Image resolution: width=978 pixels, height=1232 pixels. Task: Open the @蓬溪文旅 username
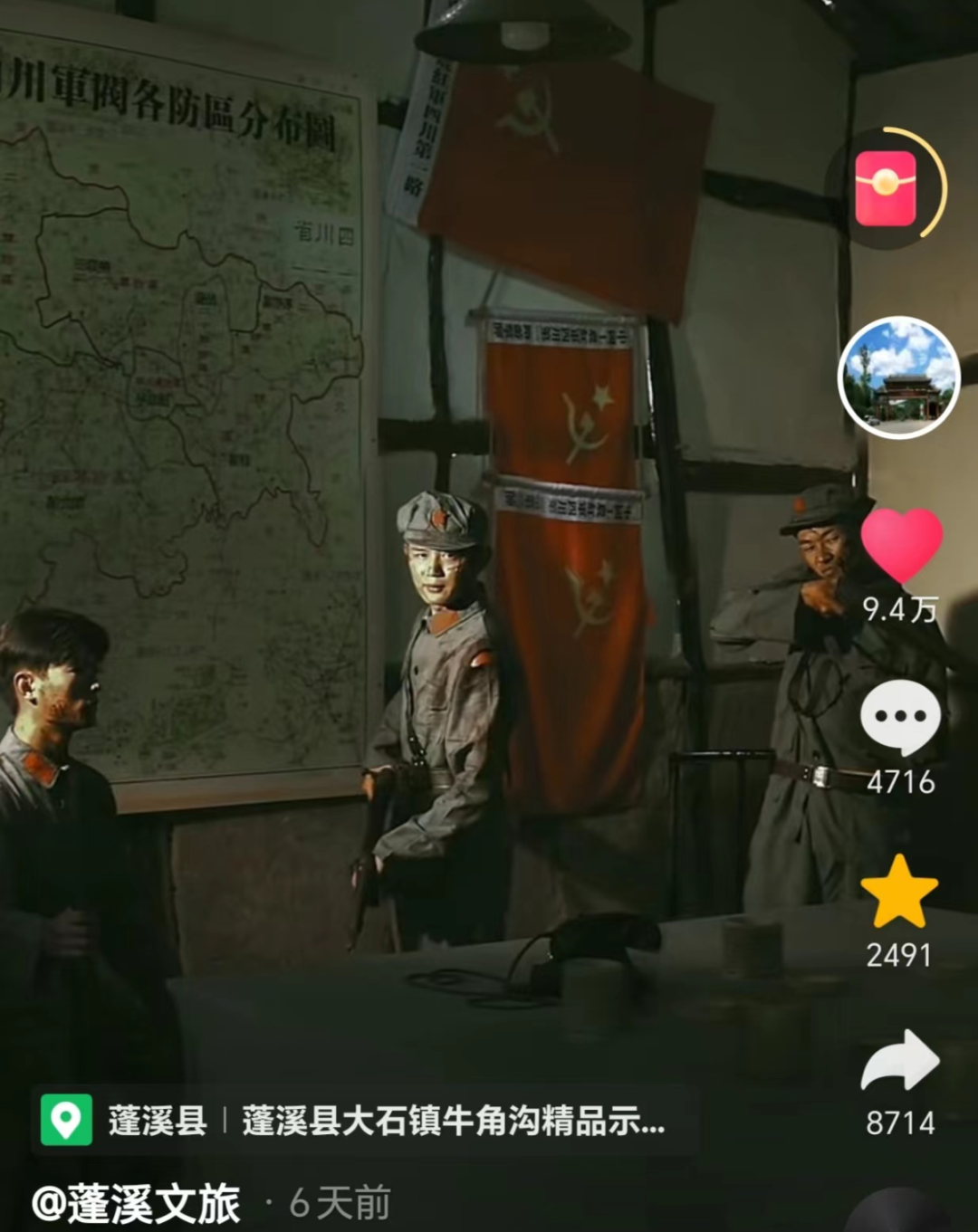pyautogui.click(x=136, y=1204)
